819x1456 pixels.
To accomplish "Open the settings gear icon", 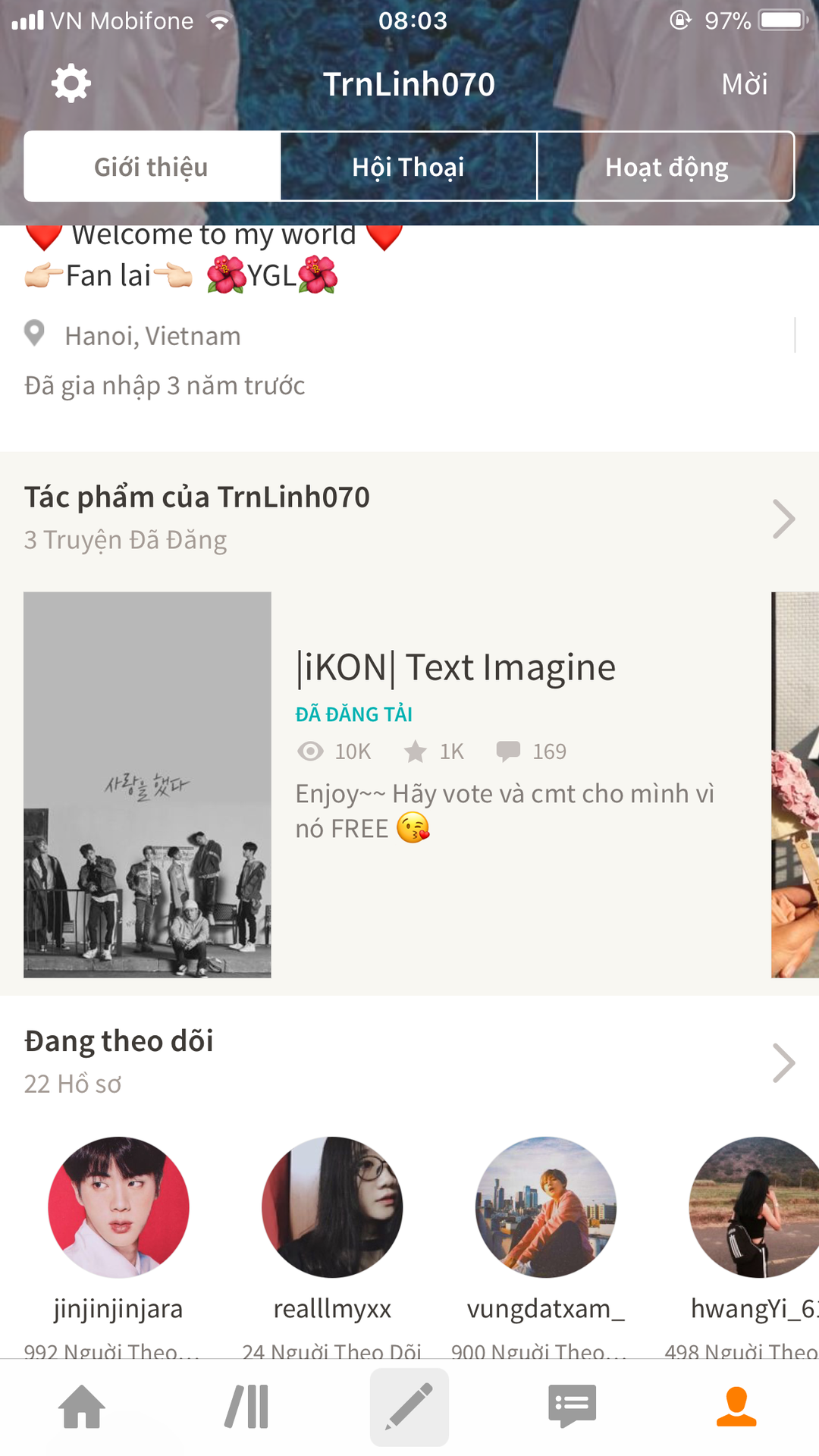I will point(71,83).
